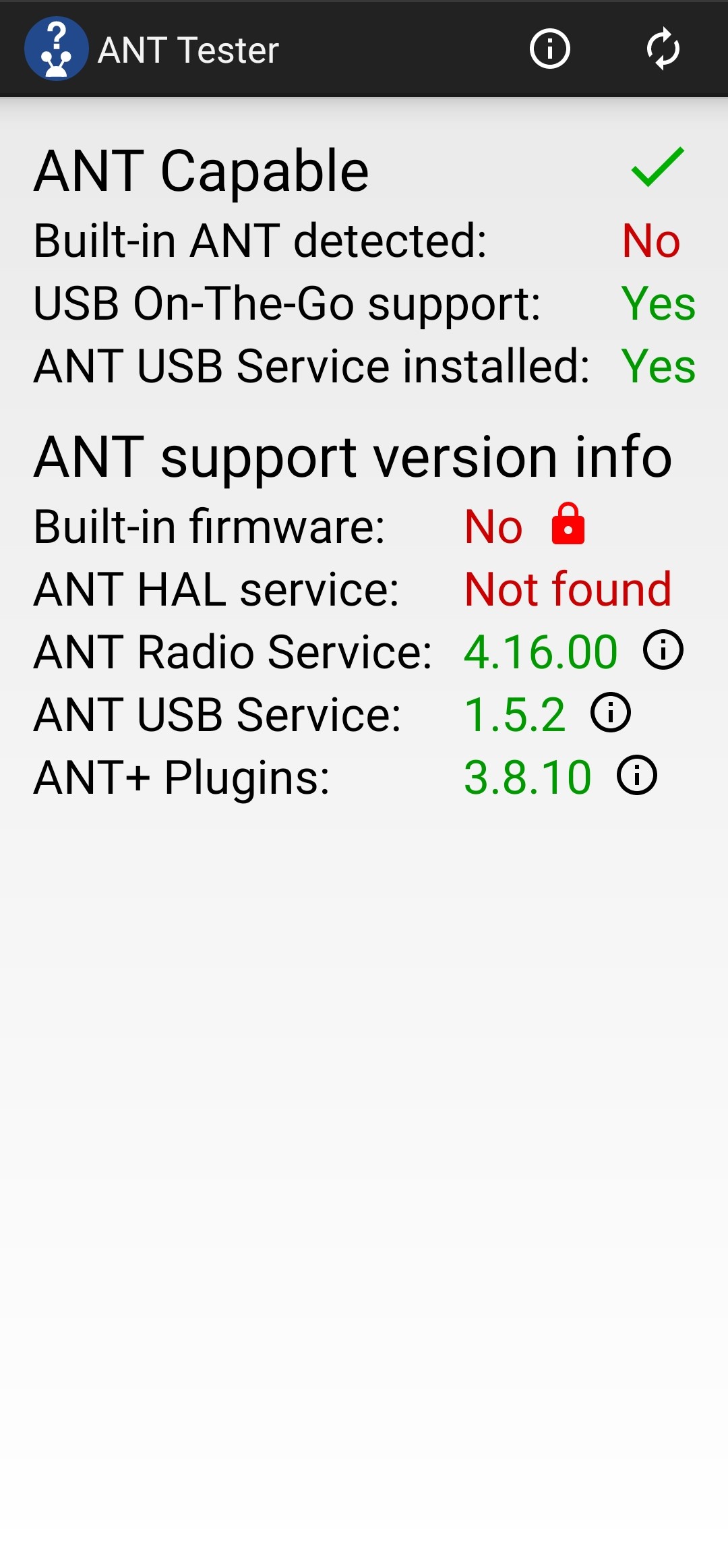Open the app info icon in toolbar

point(549,49)
